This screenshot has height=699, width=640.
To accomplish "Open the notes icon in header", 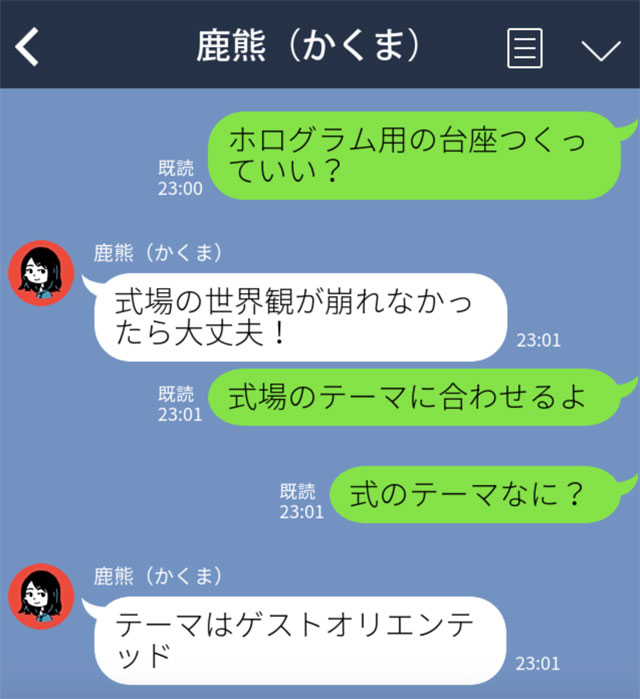I will pos(525,47).
